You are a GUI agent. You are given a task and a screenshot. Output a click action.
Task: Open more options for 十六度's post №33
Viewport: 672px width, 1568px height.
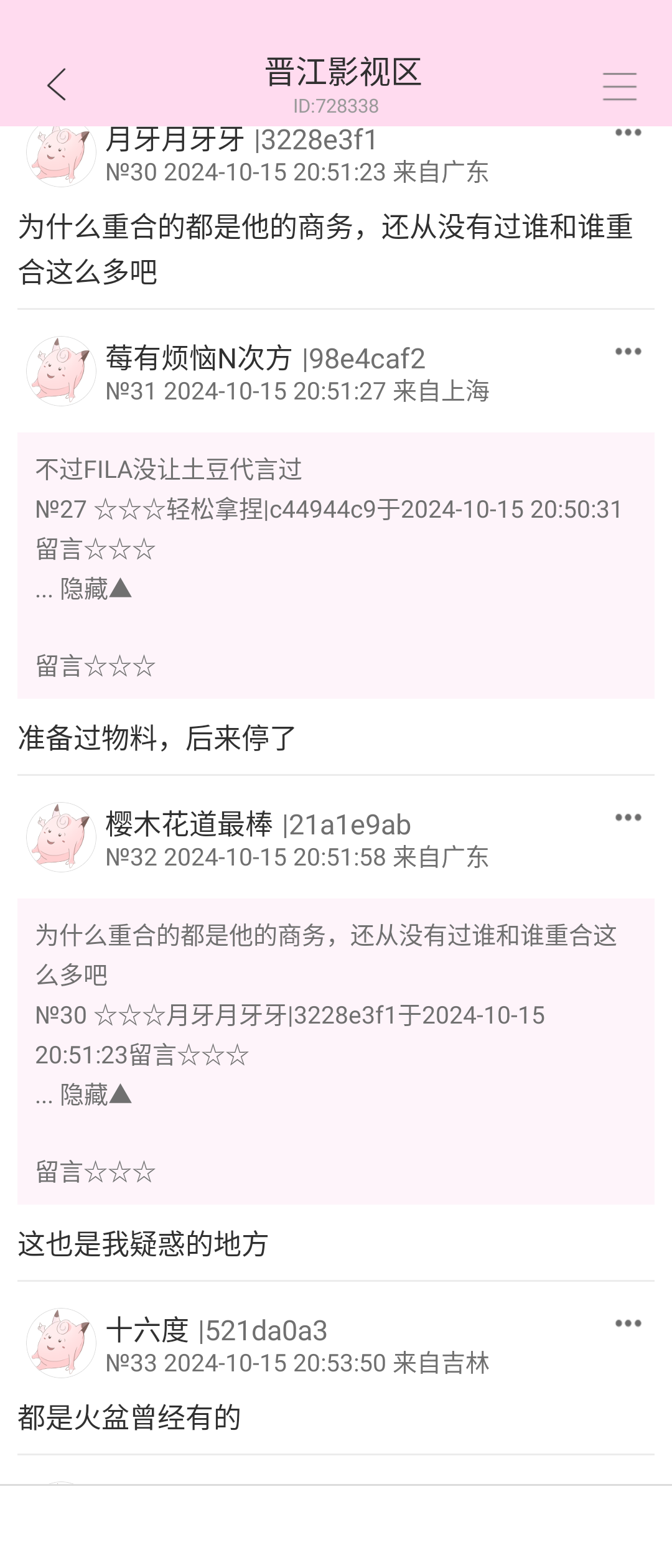pyautogui.click(x=628, y=1323)
